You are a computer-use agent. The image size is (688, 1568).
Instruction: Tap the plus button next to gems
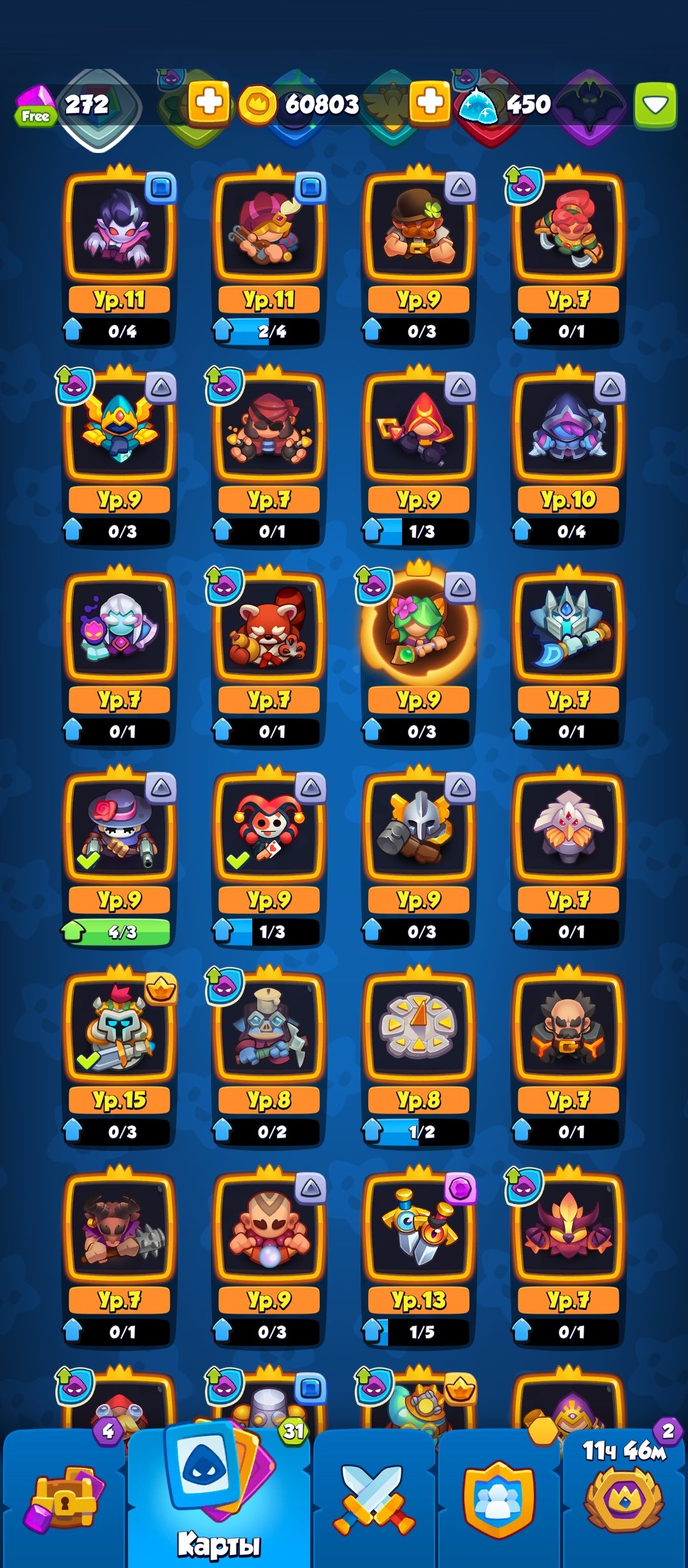(x=208, y=102)
